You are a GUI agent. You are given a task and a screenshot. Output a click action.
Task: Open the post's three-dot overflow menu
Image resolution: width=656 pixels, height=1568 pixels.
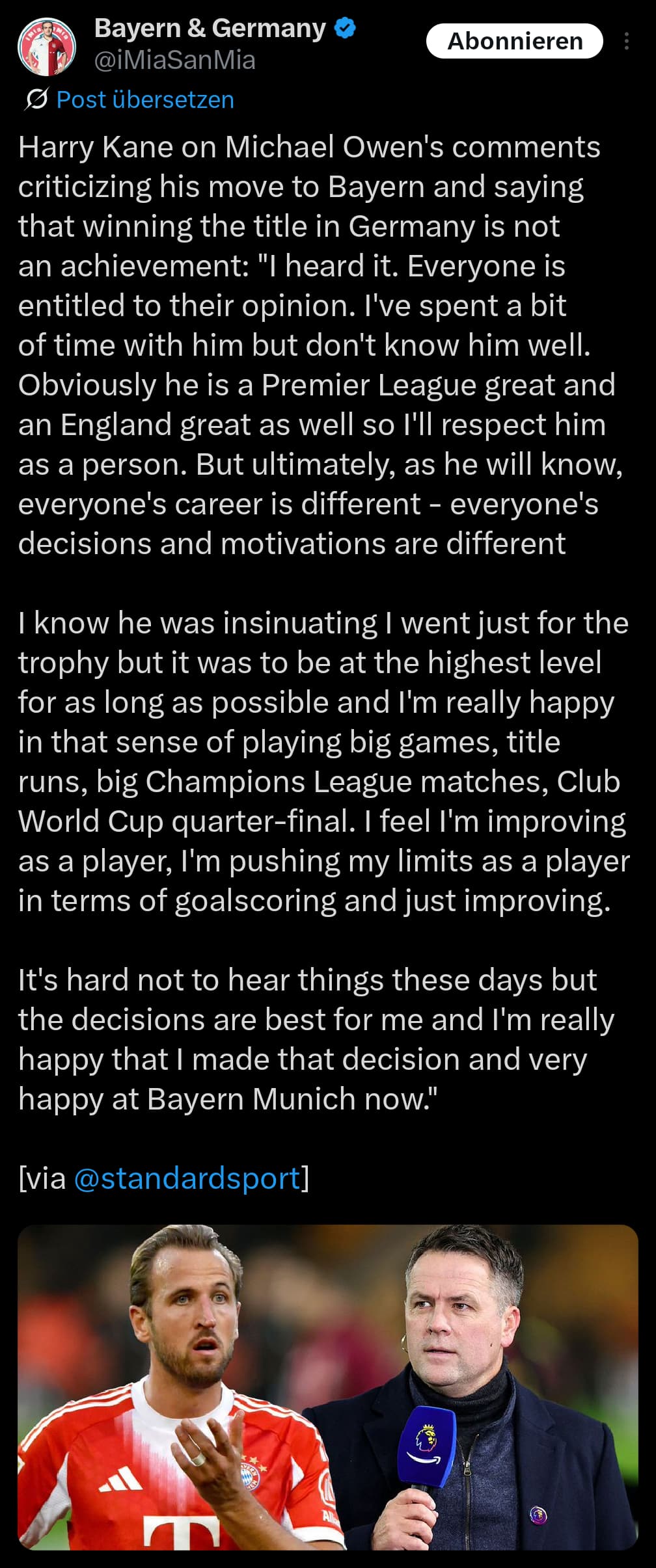[x=626, y=42]
